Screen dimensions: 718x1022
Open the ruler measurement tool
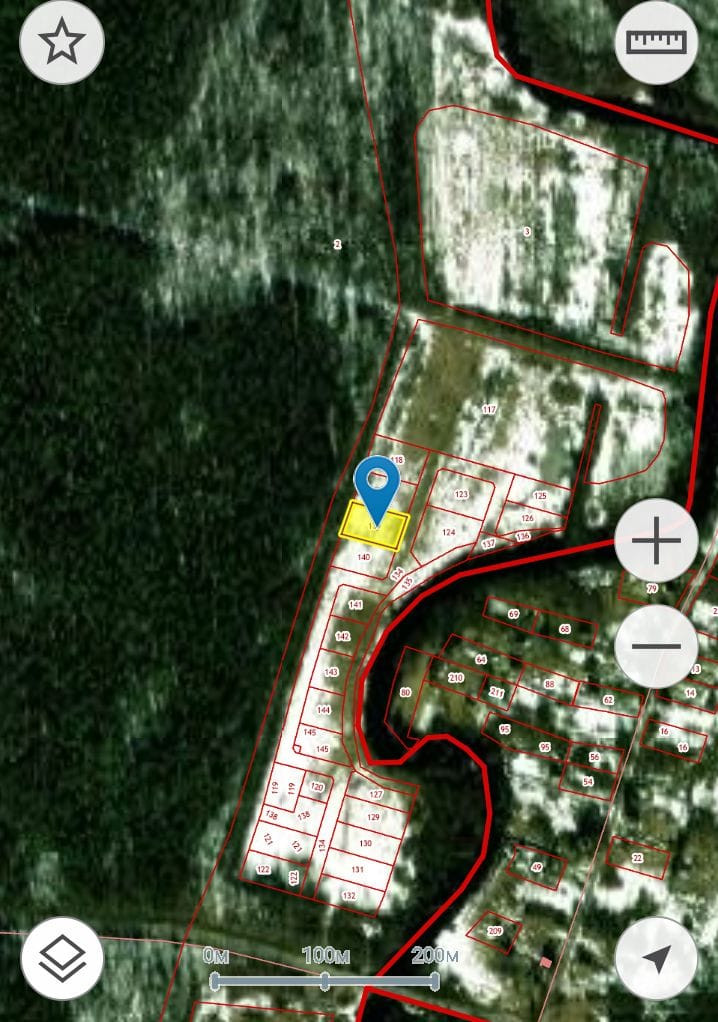pyautogui.click(x=656, y=42)
